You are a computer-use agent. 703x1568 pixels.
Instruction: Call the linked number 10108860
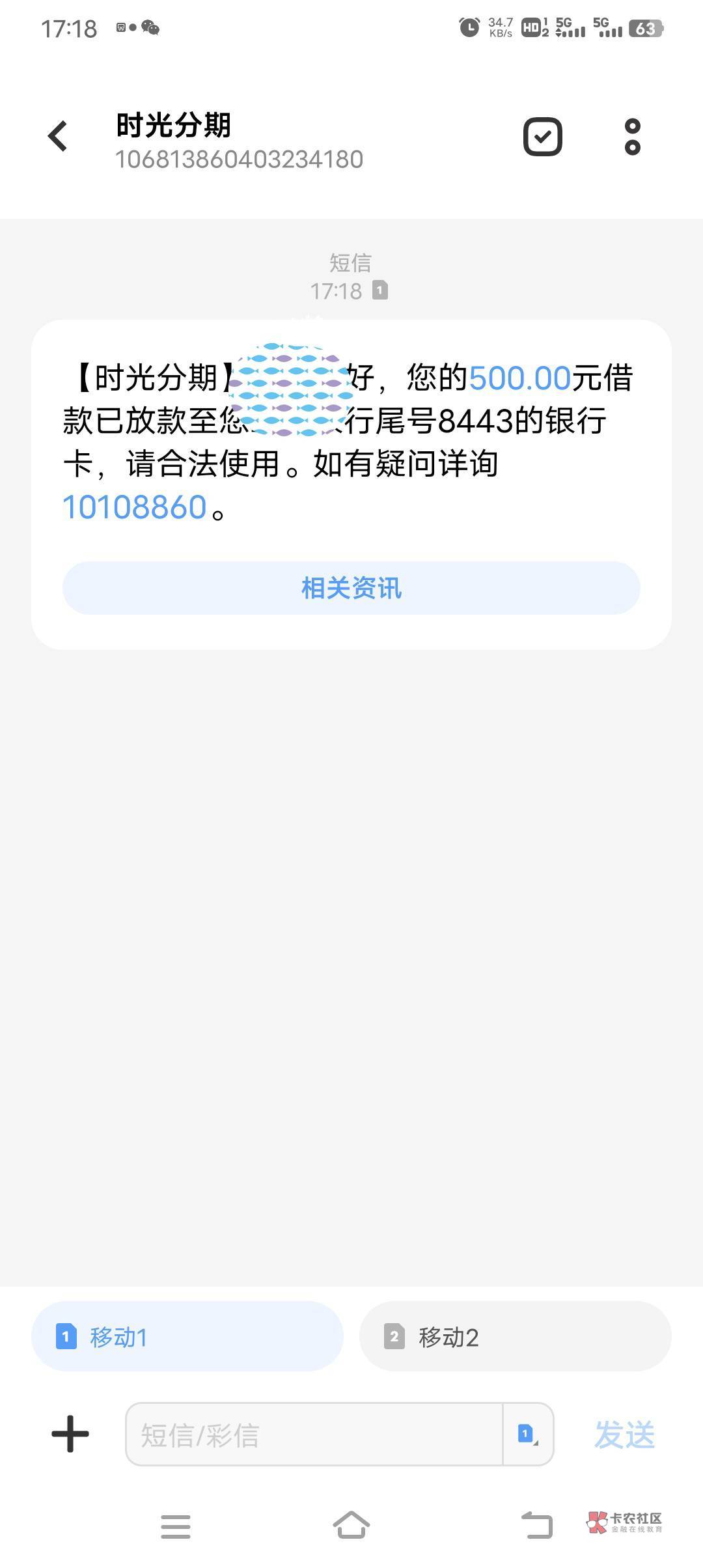point(135,507)
